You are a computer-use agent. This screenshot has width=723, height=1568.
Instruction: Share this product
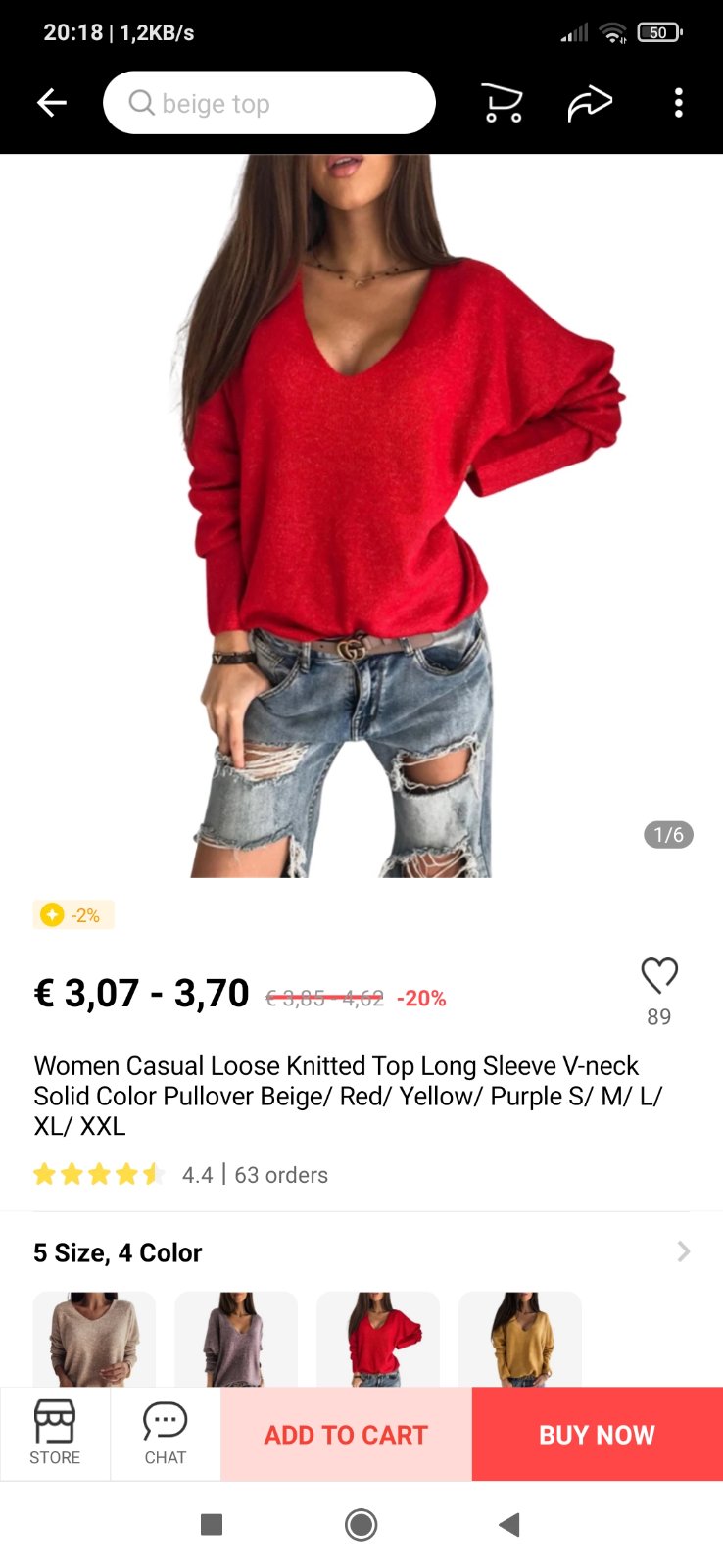590,103
